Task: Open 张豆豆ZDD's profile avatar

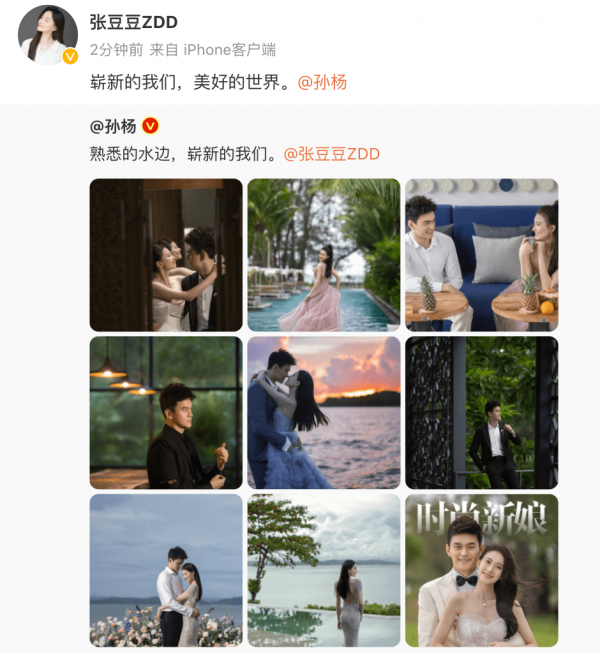Action: (48, 34)
